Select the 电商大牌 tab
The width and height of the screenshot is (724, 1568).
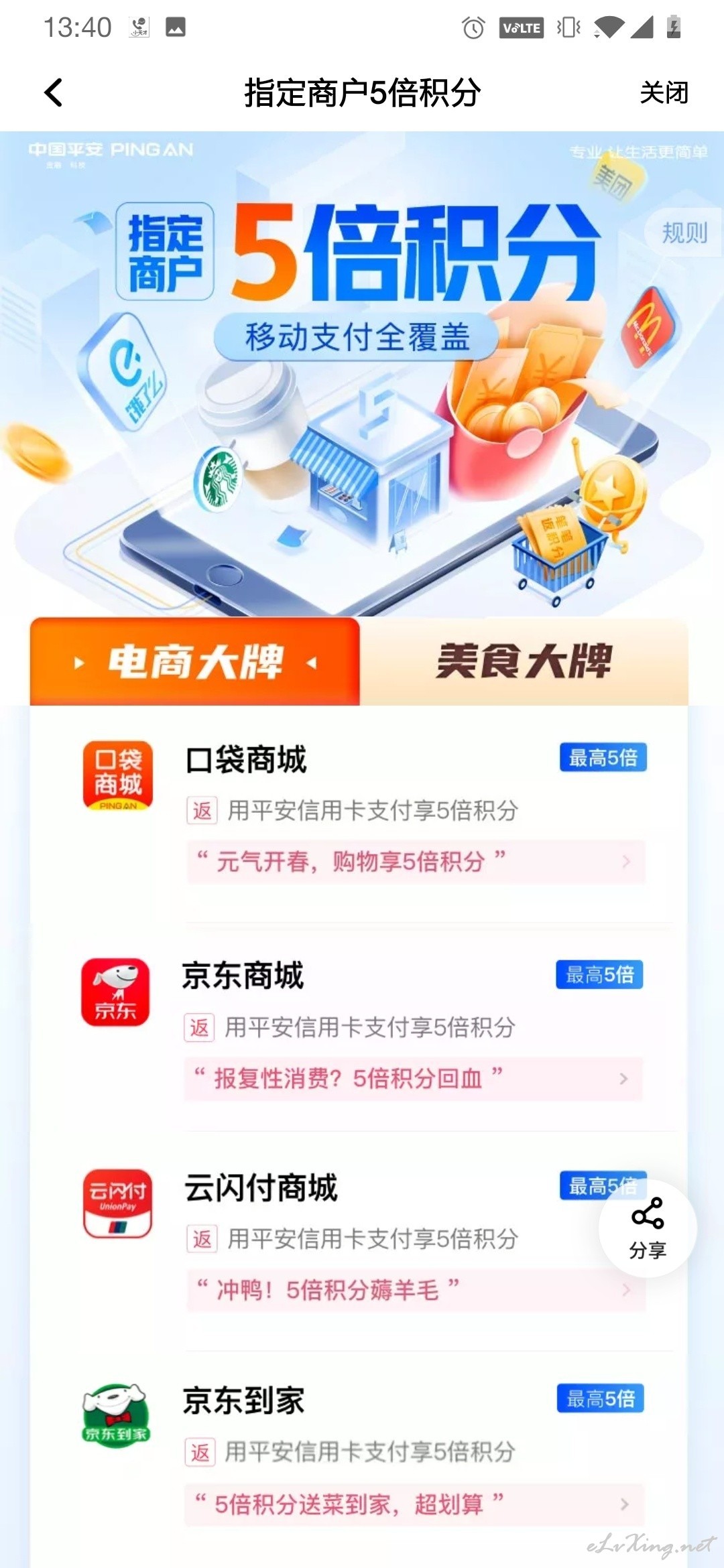195,661
